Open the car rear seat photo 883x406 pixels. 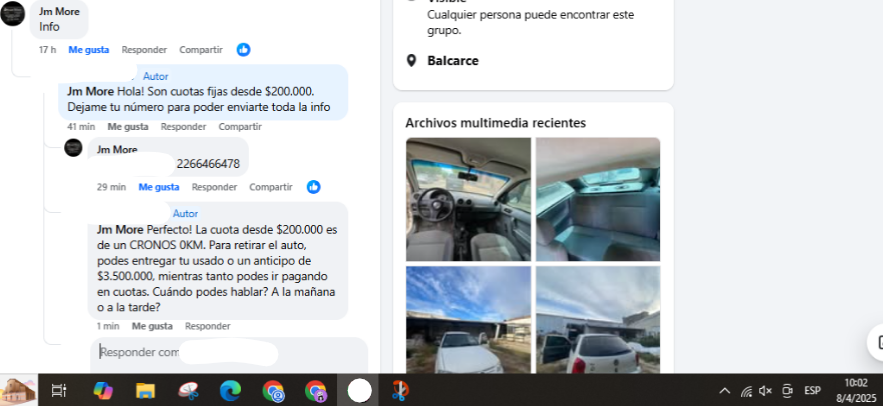coord(598,199)
